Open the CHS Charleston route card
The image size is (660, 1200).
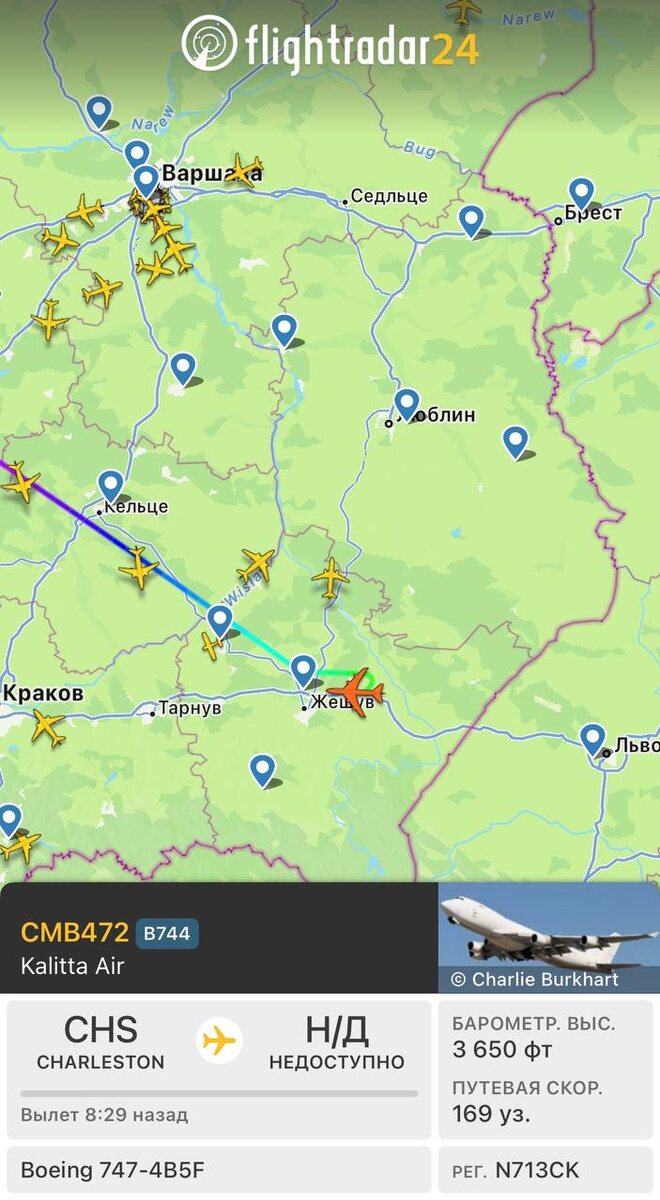[219, 1070]
